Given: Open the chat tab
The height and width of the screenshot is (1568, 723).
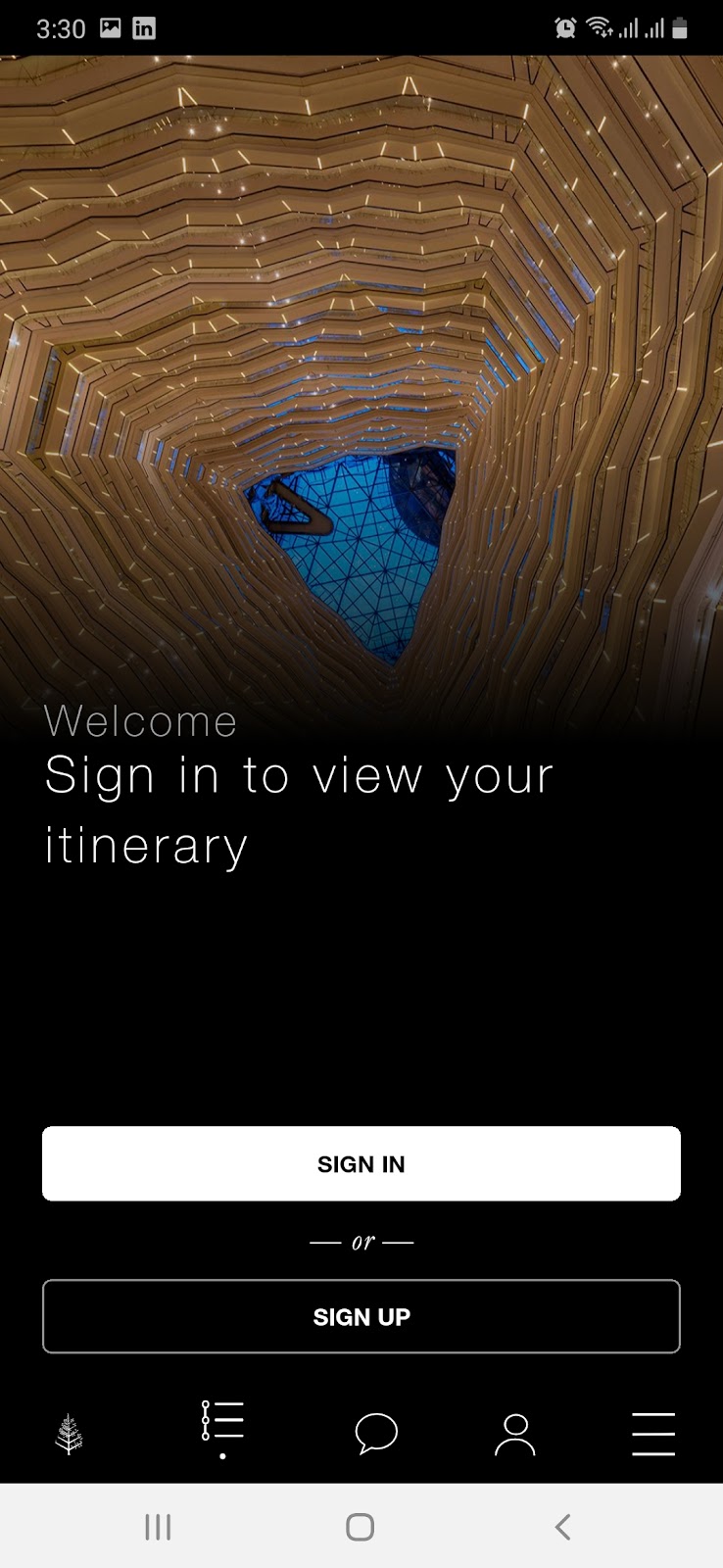Looking at the screenshot, I should pyautogui.click(x=376, y=1434).
